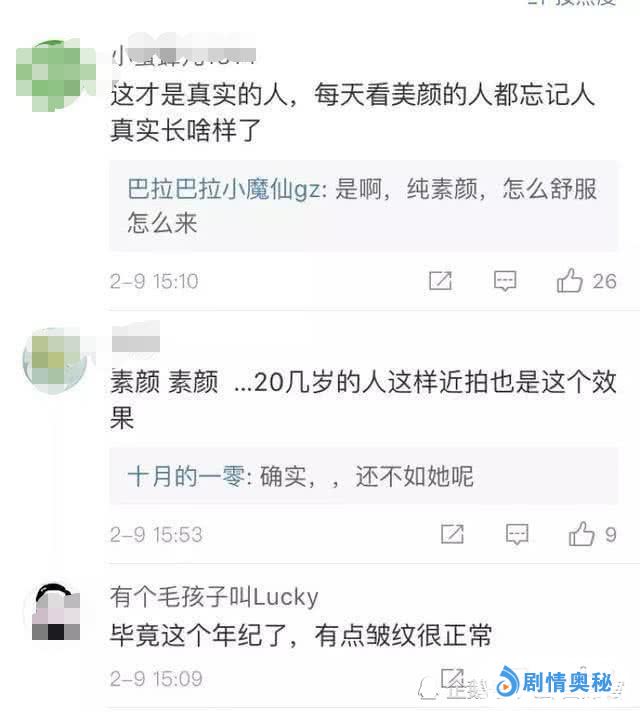This screenshot has width=640, height=712.
Task: Like the comment with 26 likes
Action: coord(570,281)
